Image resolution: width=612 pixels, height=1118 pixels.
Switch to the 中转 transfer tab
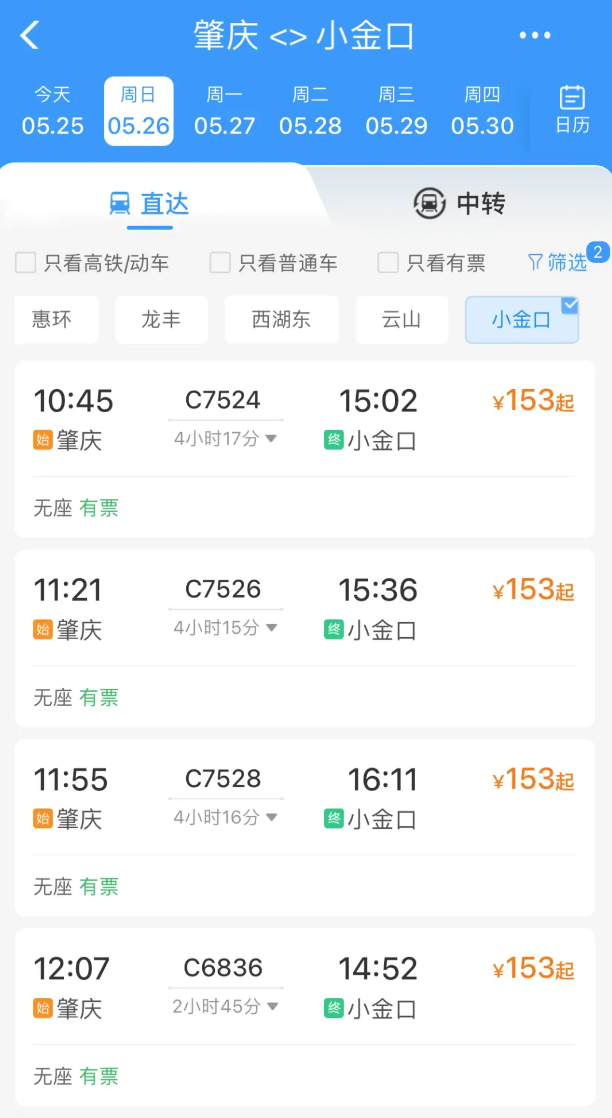pyautogui.click(x=459, y=204)
